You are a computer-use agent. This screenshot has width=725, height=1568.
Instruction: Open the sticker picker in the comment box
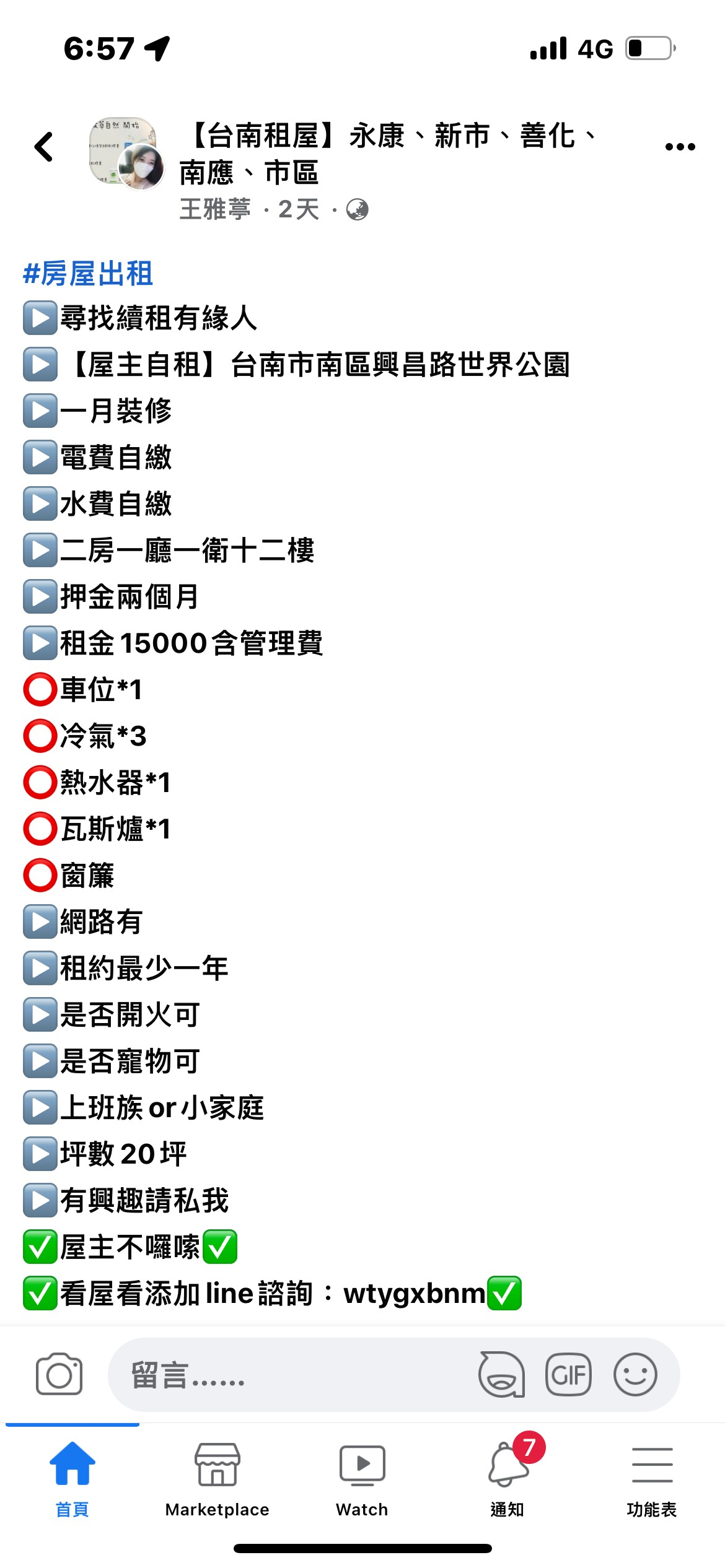501,1374
